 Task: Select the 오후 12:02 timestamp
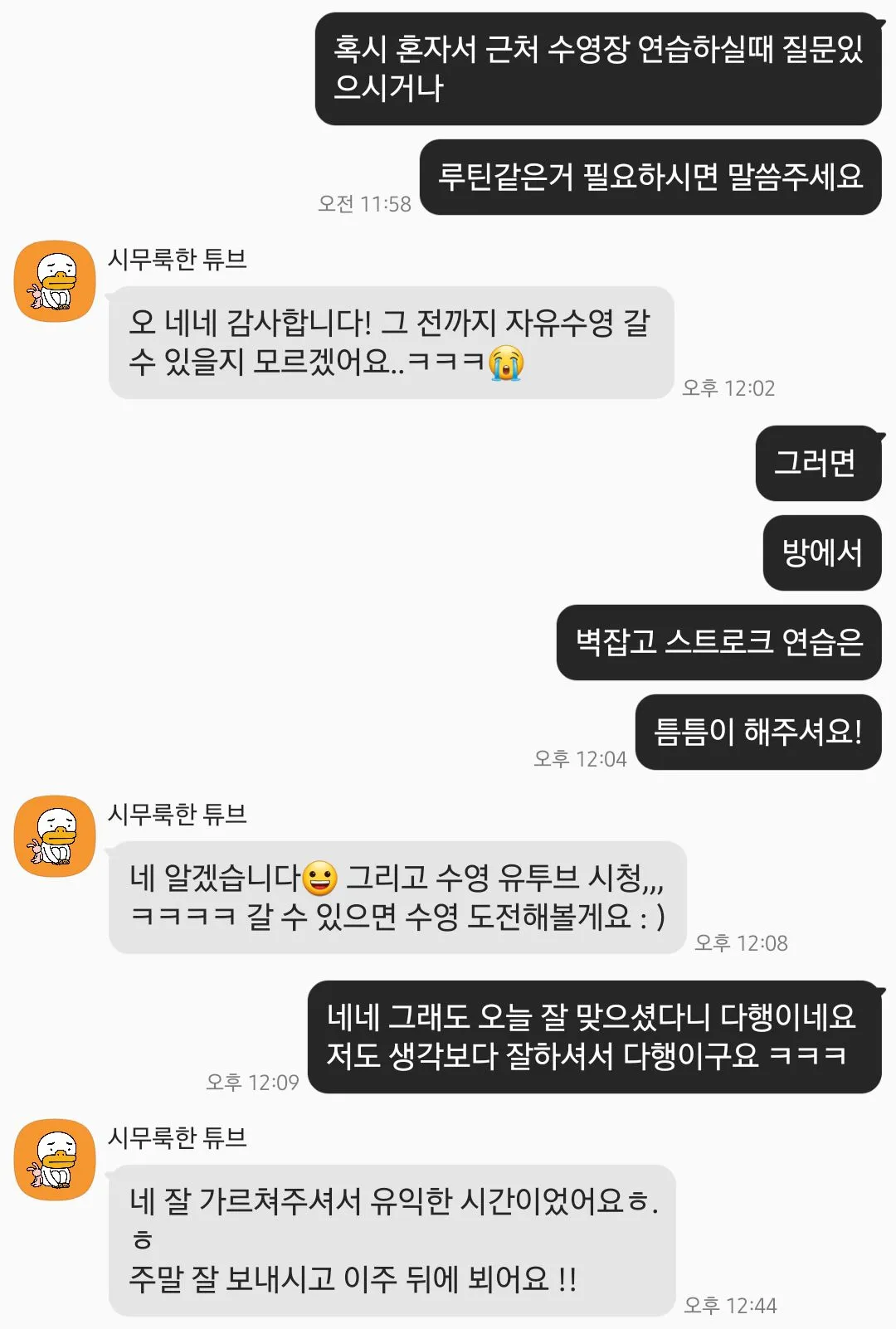coord(729,387)
